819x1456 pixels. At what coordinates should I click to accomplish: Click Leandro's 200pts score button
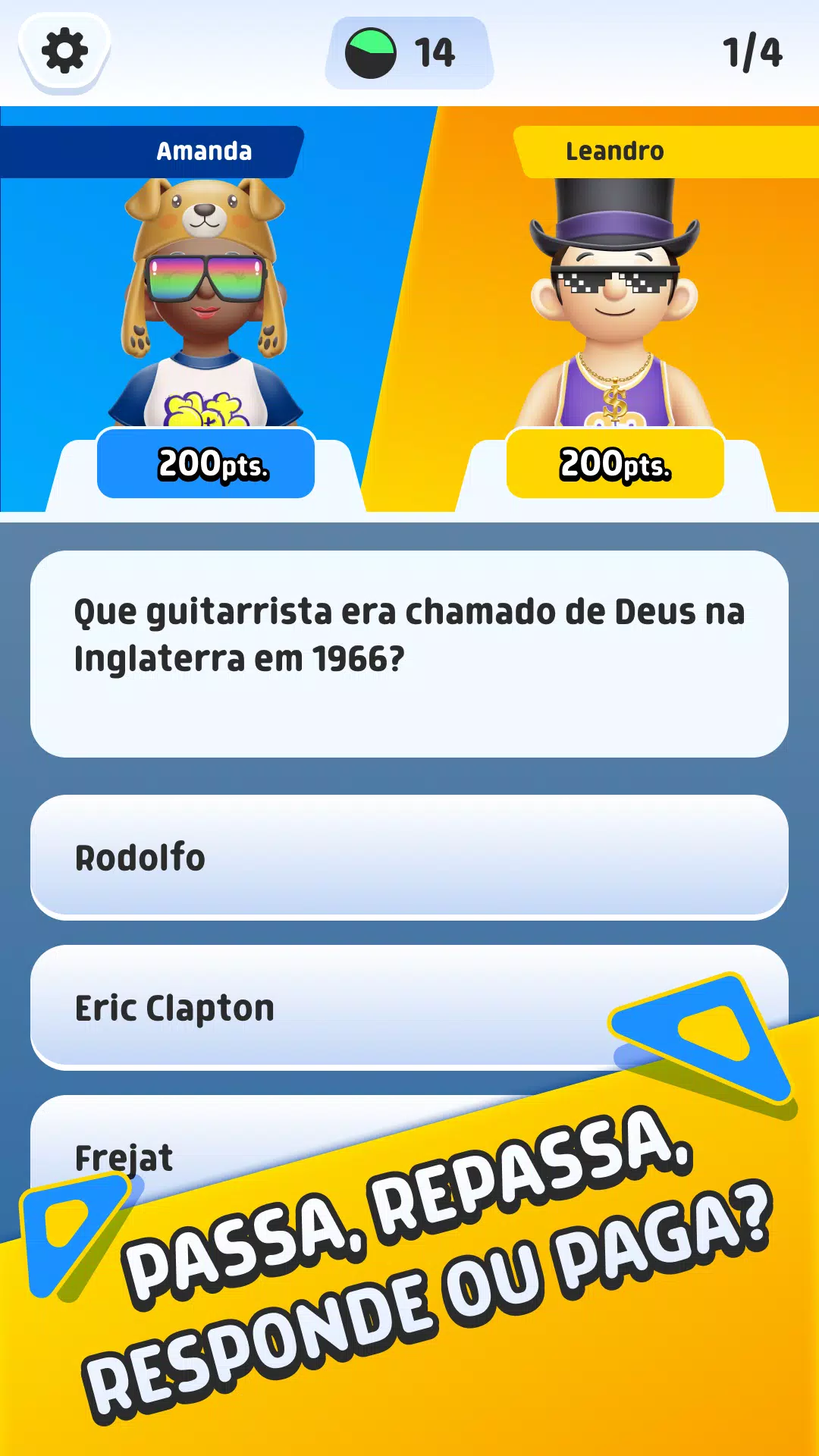614,466
